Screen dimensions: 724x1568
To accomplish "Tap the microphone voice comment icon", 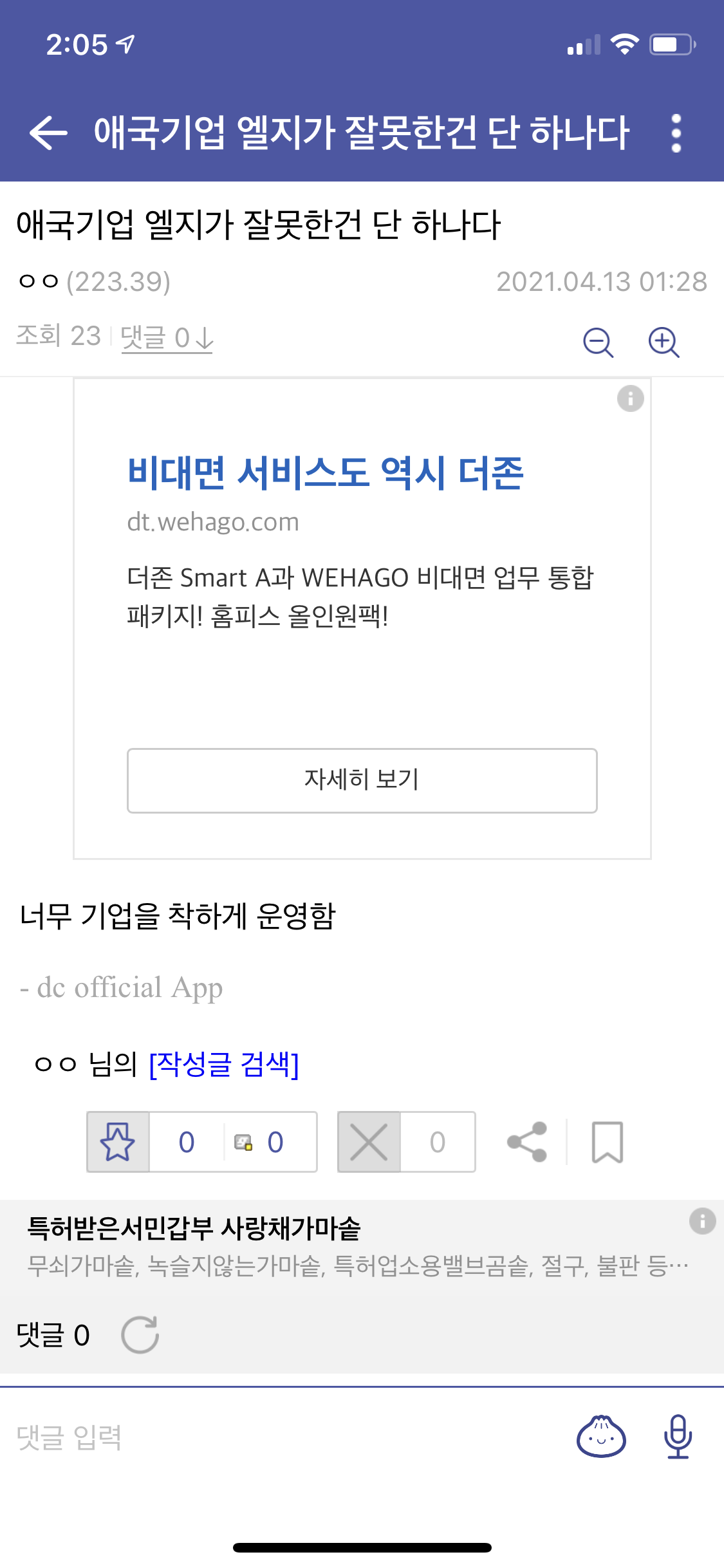I will (x=678, y=1437).
